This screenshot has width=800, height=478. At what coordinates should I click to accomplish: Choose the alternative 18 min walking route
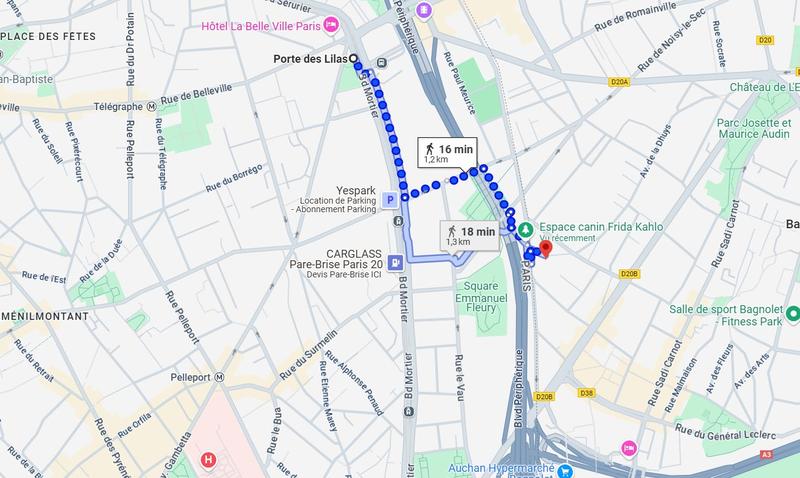coord(472,236)
